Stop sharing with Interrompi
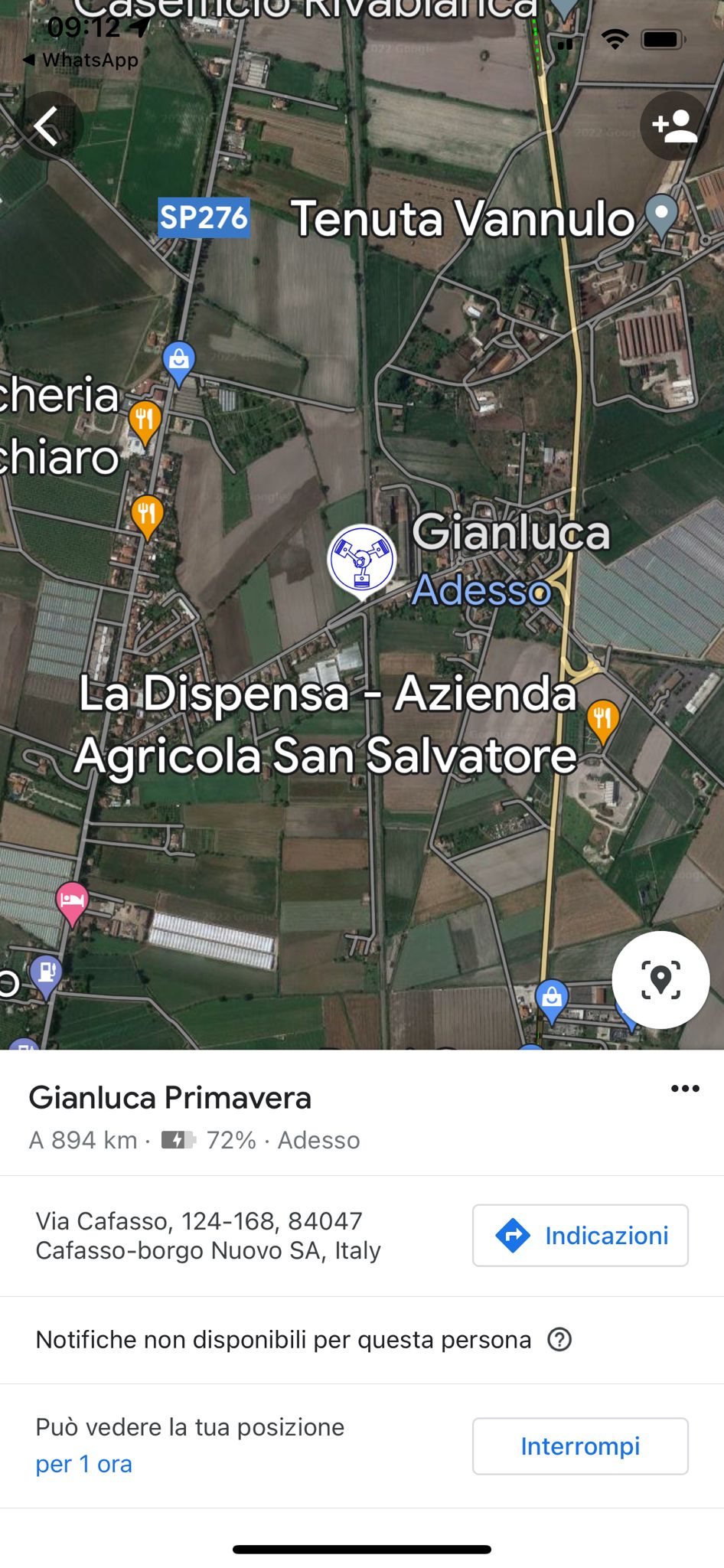This screenshot has height=1568, width=724. [x=580, y=1445]
